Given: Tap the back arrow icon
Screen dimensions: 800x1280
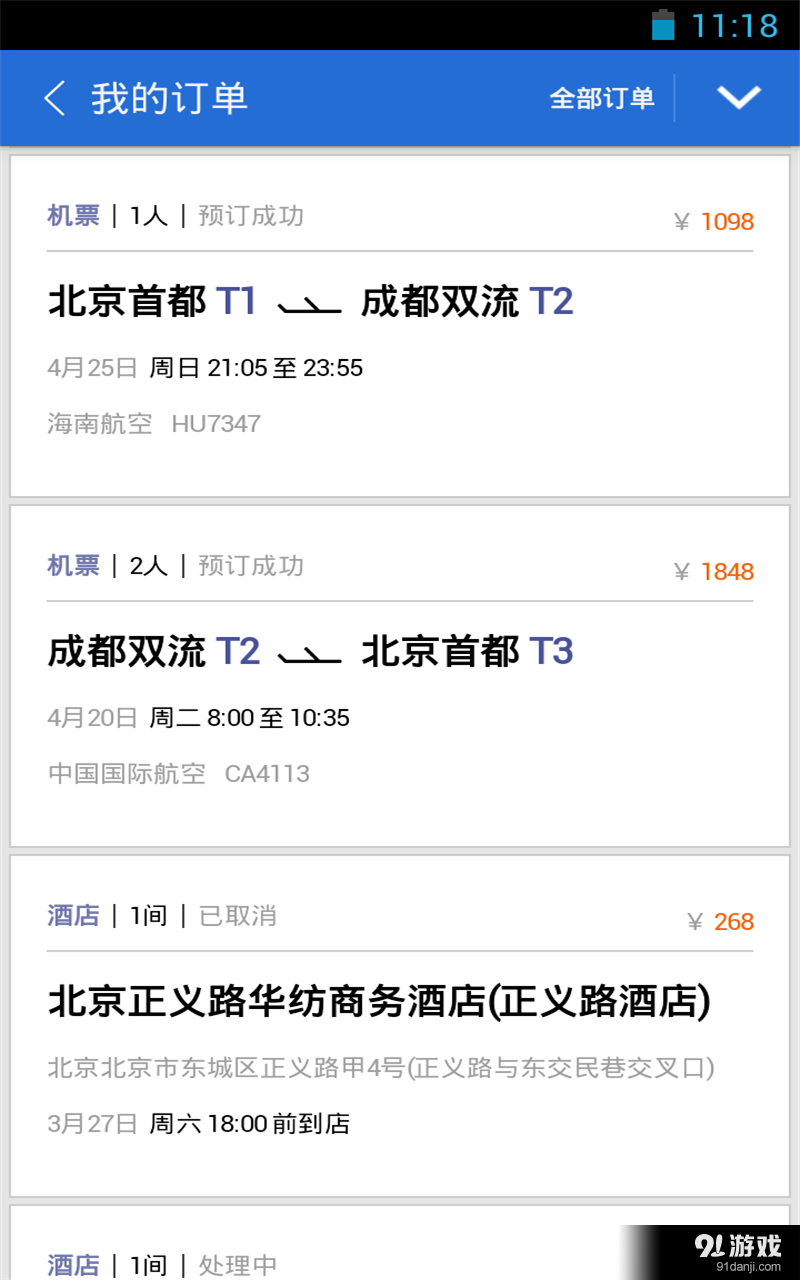Looking at the screenshot, I should pyautogui.click(x=55, y=98).
